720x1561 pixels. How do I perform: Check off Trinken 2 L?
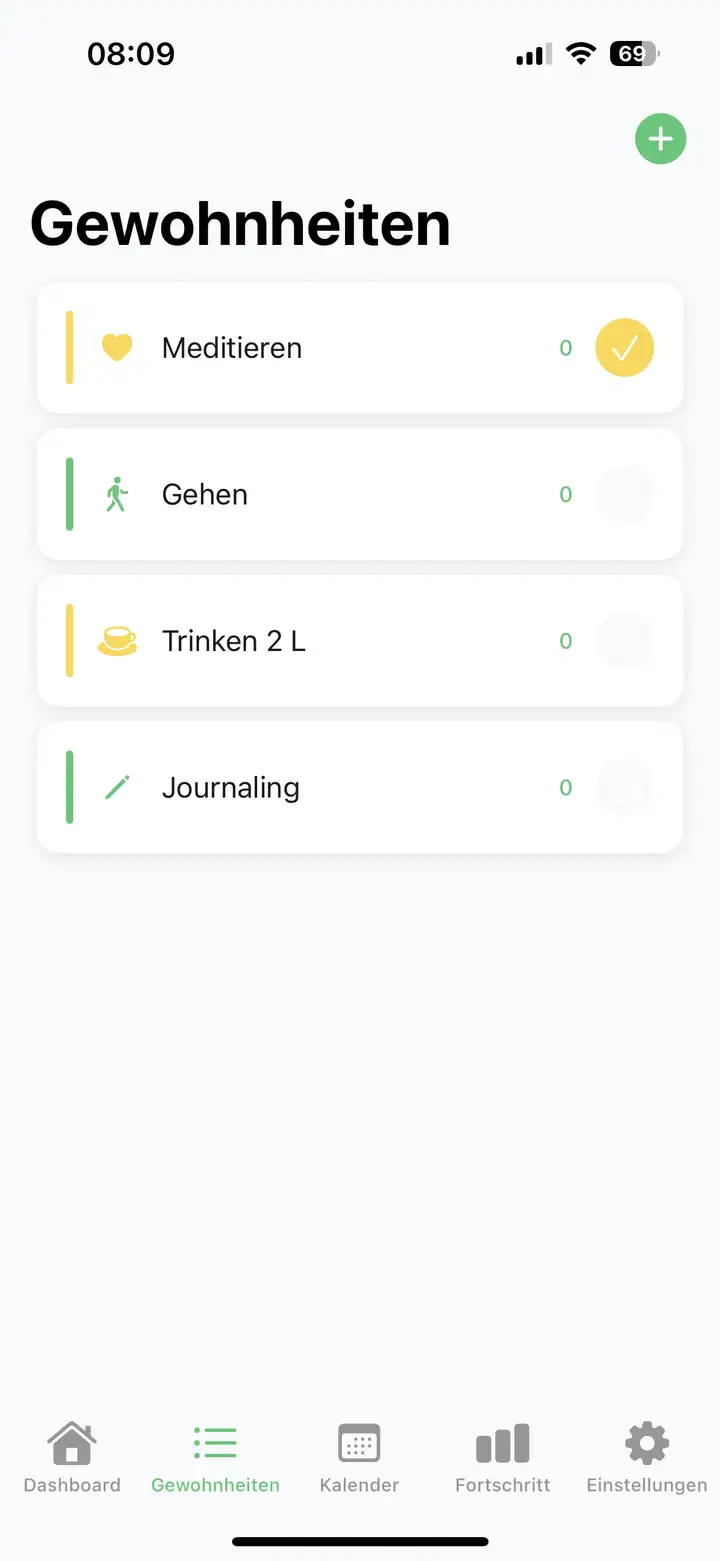(625, 641)
